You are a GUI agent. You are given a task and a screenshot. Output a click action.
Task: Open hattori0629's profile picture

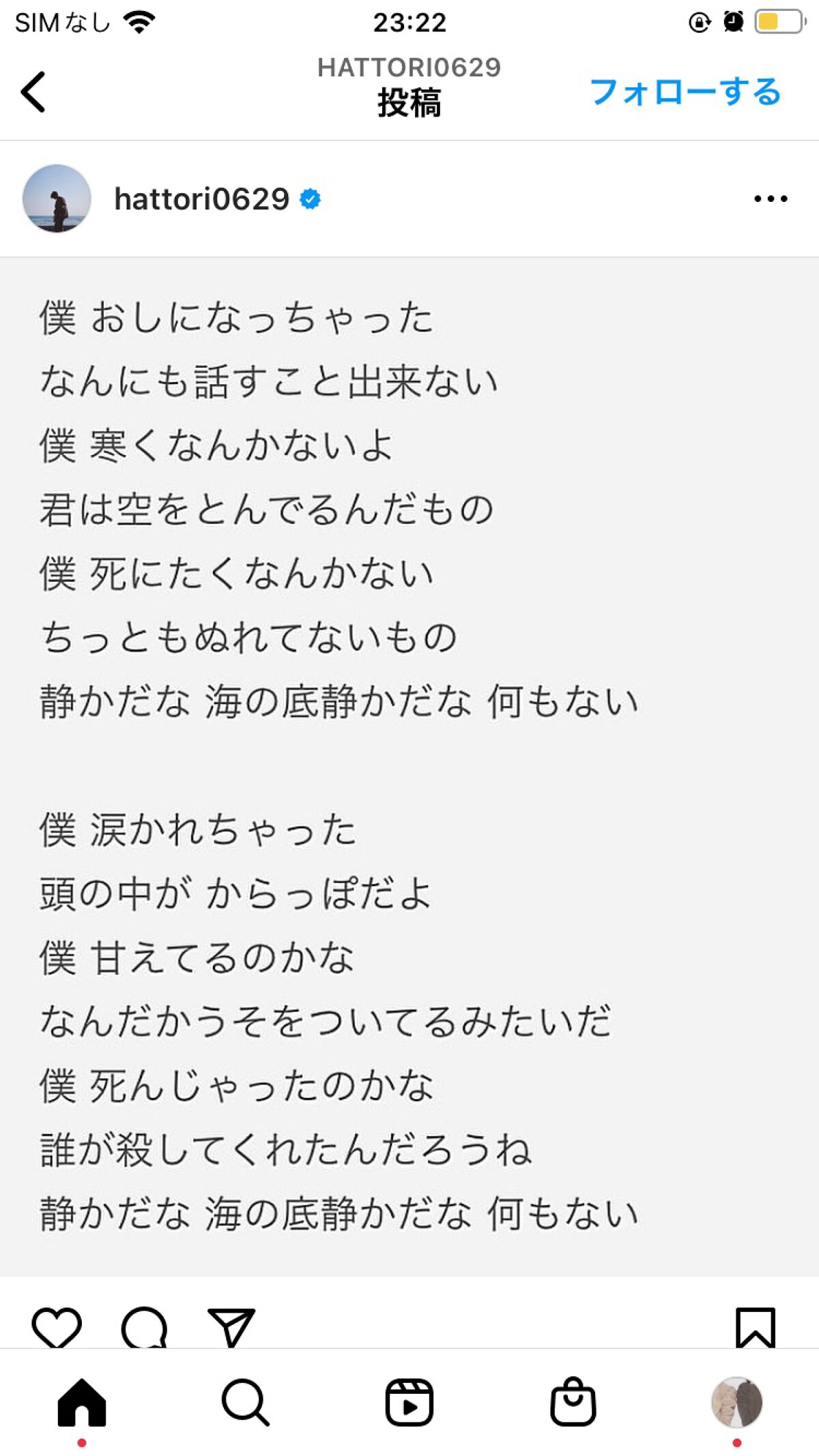tap(57, 199)
